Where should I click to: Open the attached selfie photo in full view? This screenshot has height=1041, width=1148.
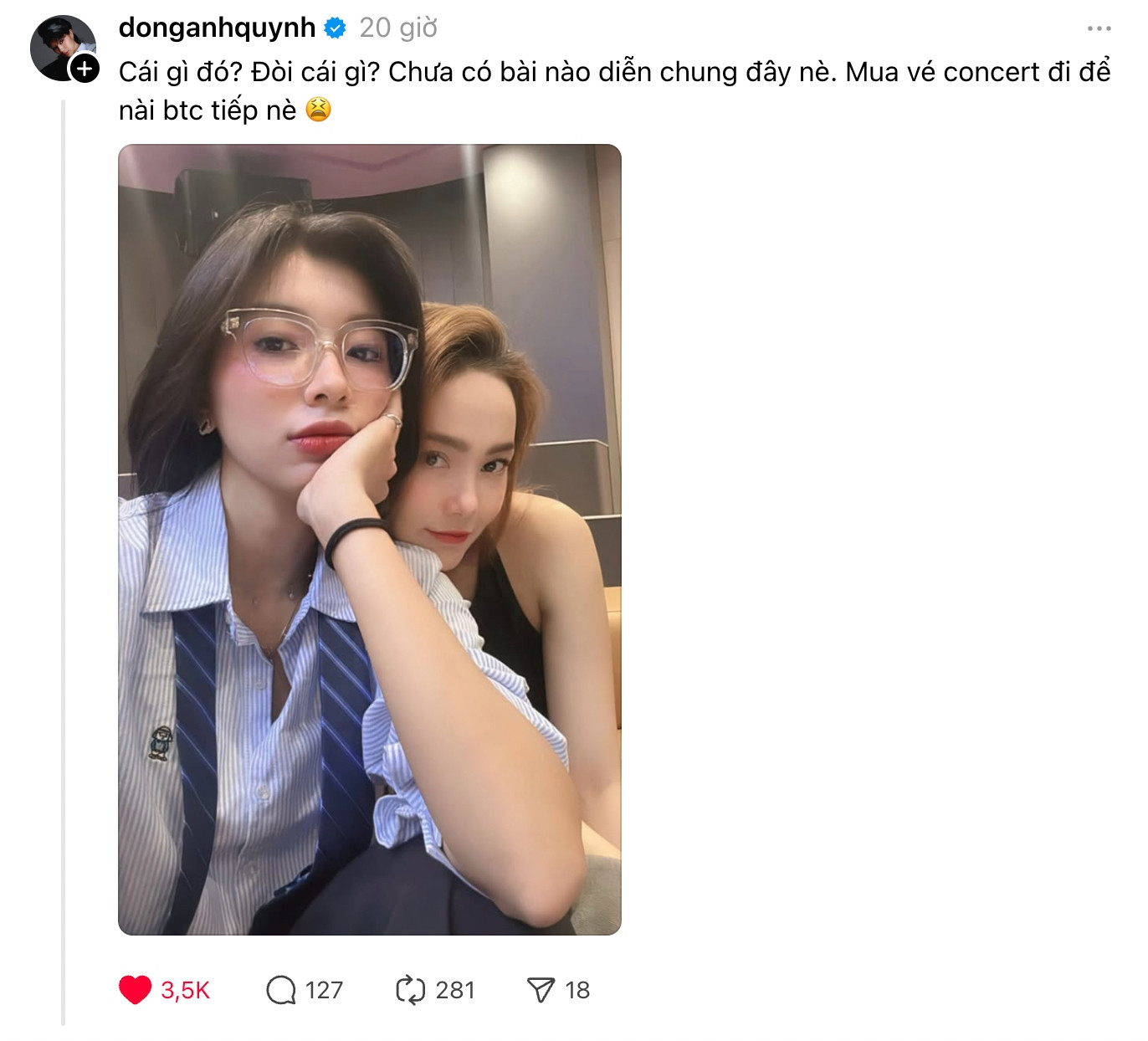[x=369, y=539]
